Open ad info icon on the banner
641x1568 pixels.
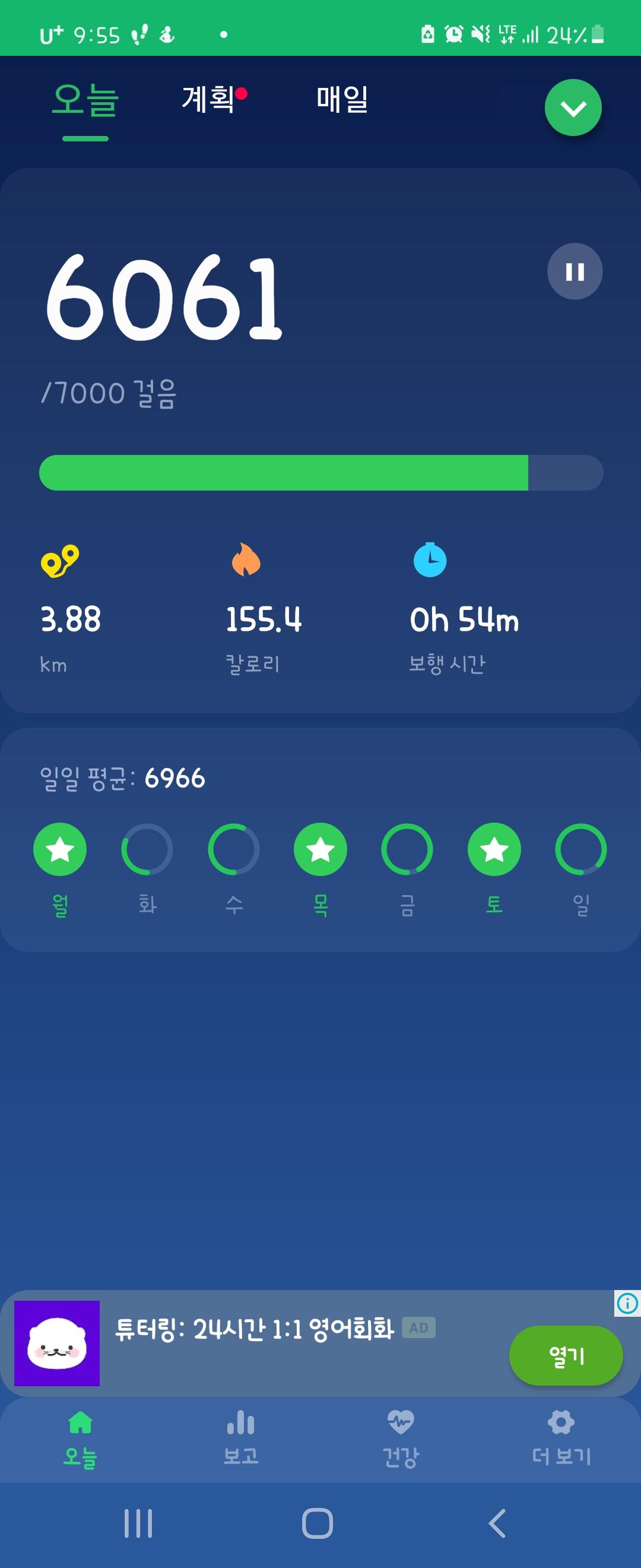(627, 1303)
